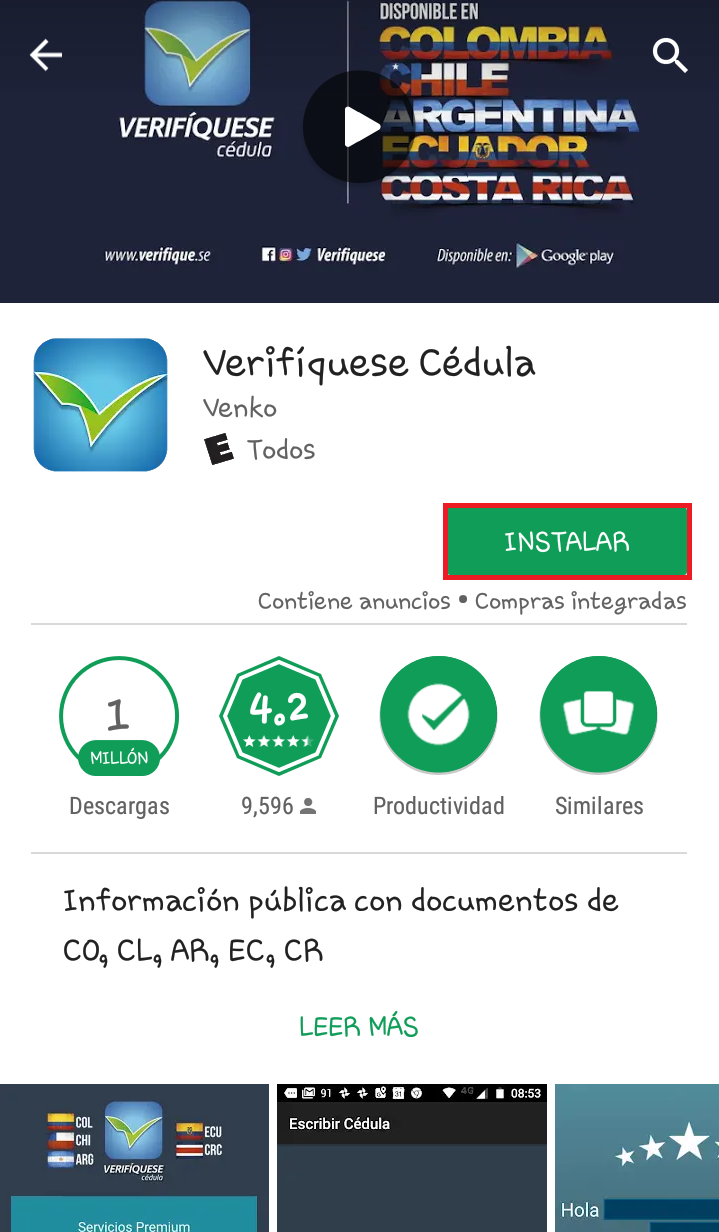The height and width of the screenshot is (1232, 719).
Task: Expand description with Leer más
Action: click(359, 1026)
